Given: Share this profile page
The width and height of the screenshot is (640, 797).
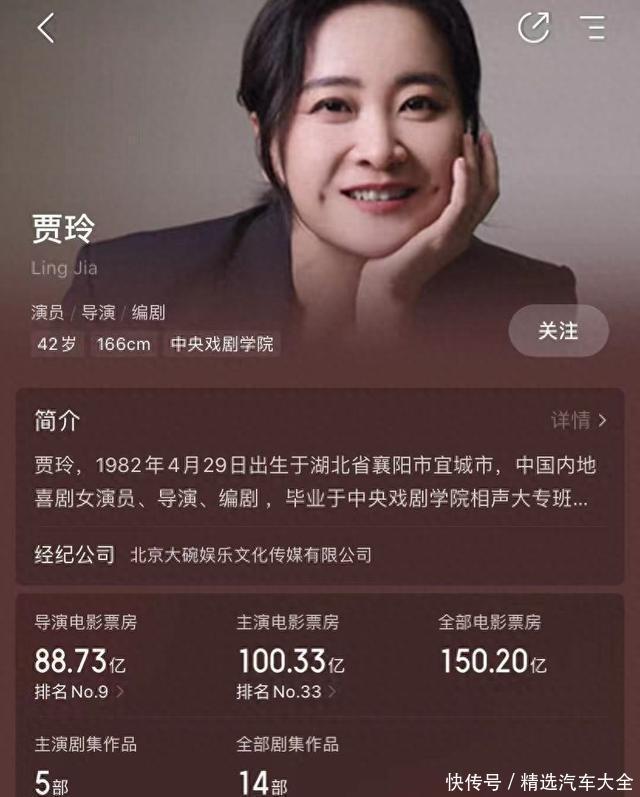Looking at the screenshot, I should [533, 27].
